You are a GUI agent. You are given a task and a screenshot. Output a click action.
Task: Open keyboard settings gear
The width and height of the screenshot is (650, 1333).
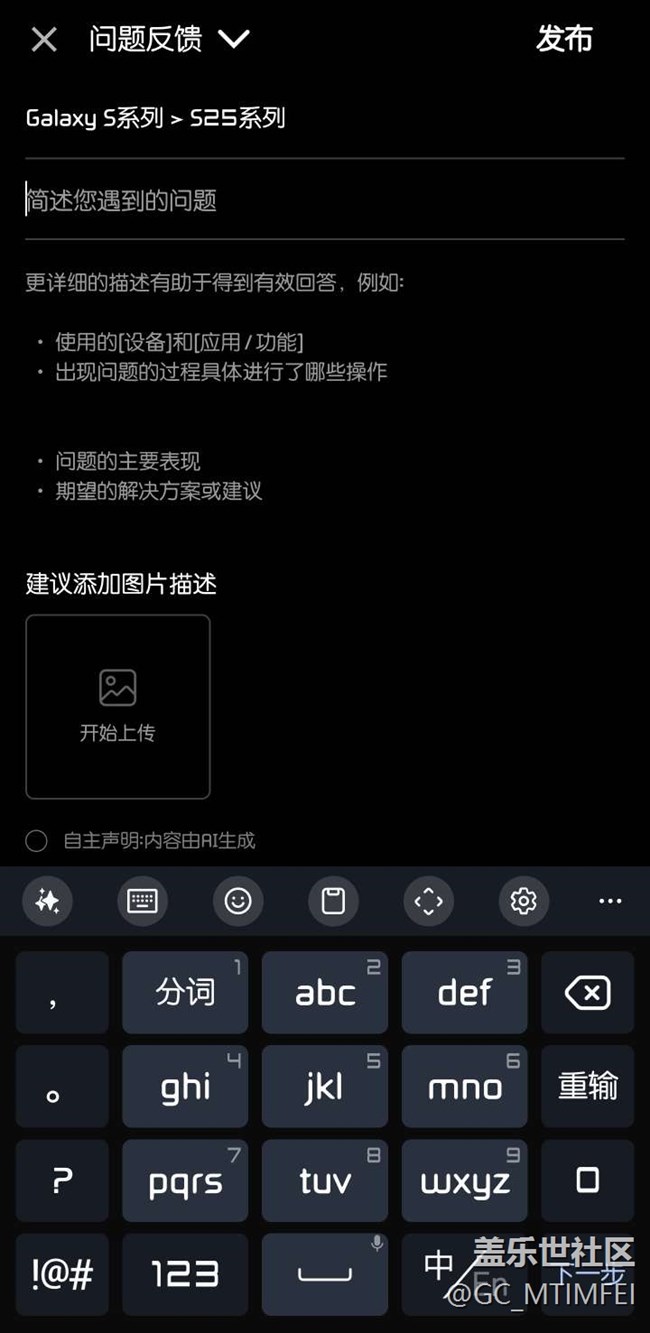pyautogui.click(x=523, y=901)
